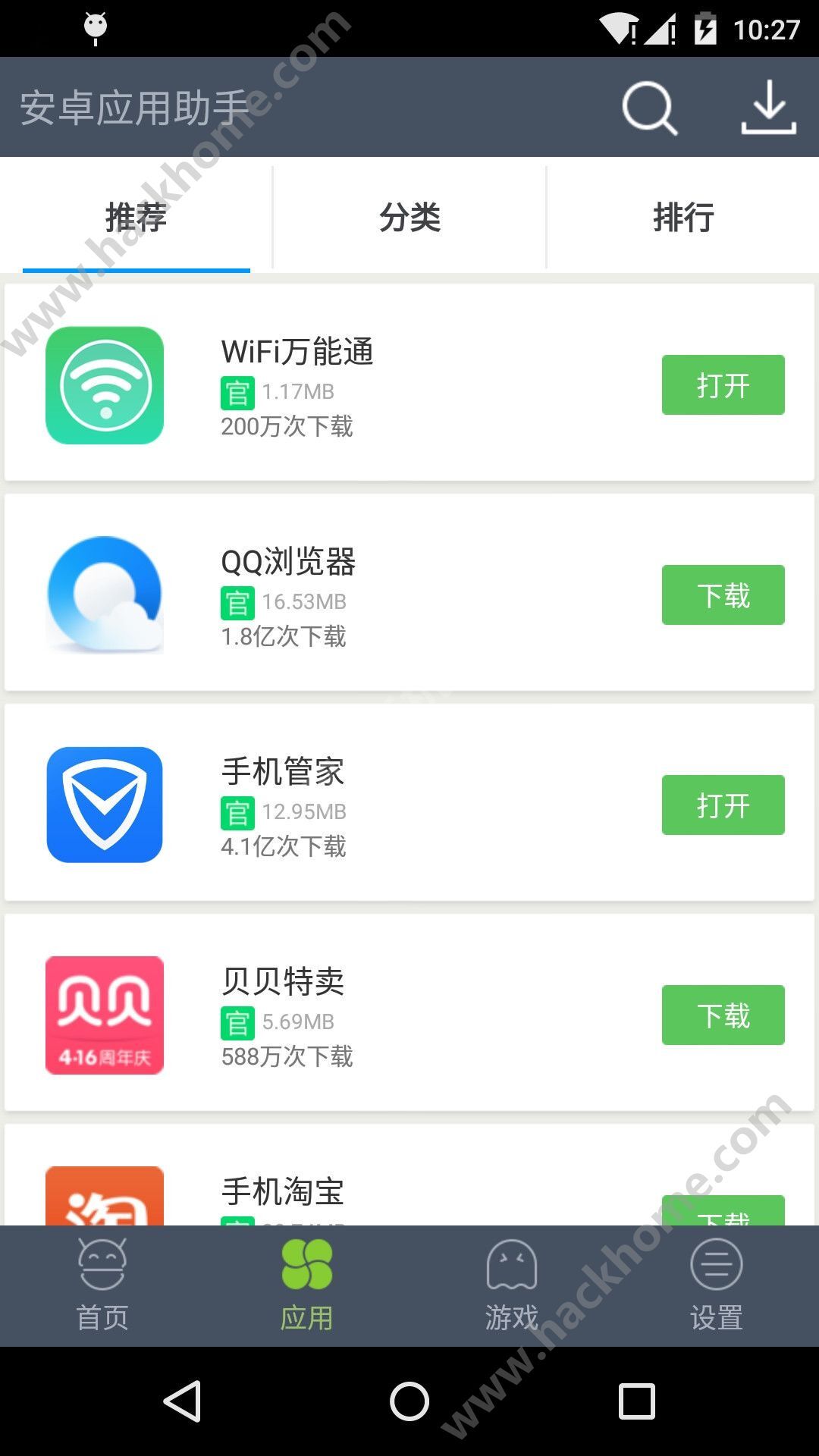This screenshot has width=819, height=1456.
Task: Switch to the 分类 tab
Action: [x=409, y=218]
